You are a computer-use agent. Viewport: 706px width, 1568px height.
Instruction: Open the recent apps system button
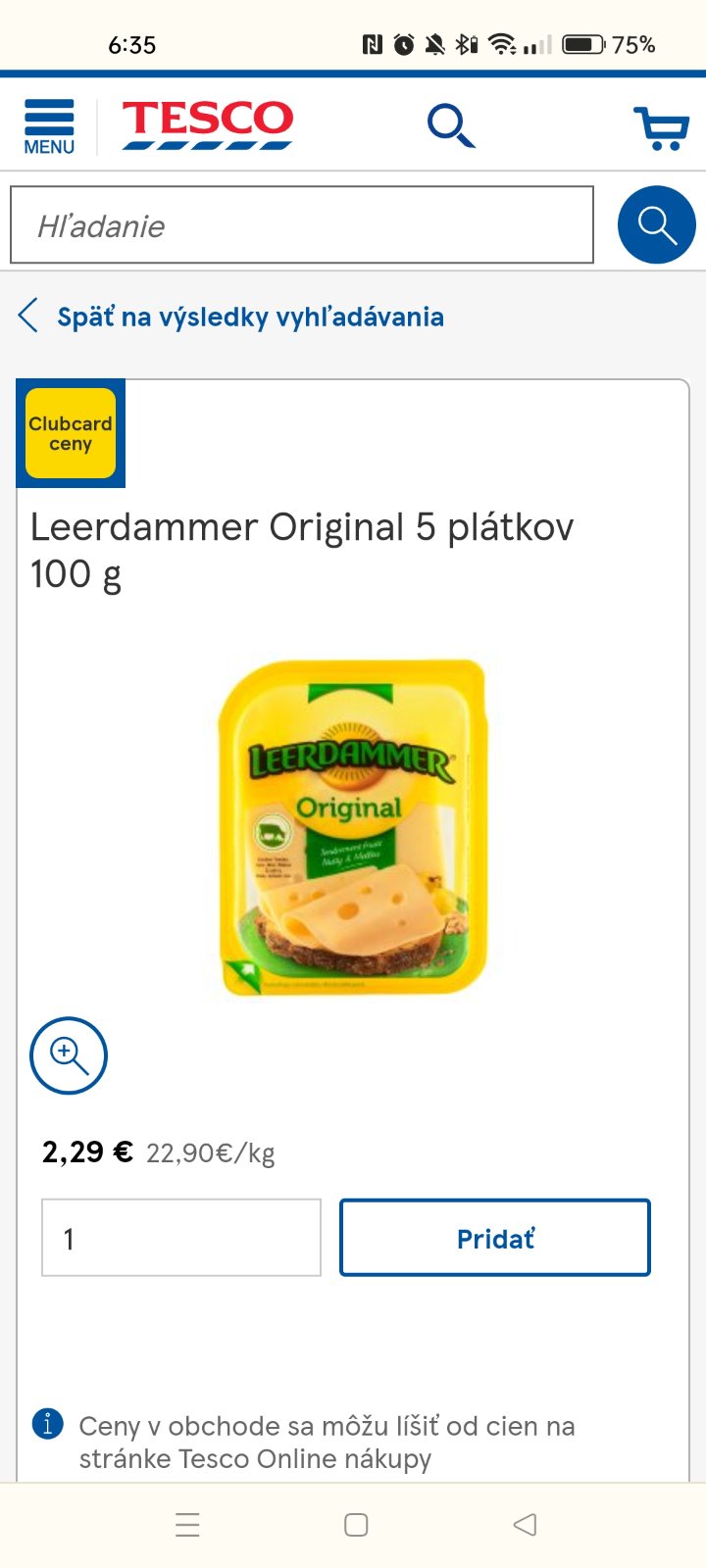click(187, 1525)
